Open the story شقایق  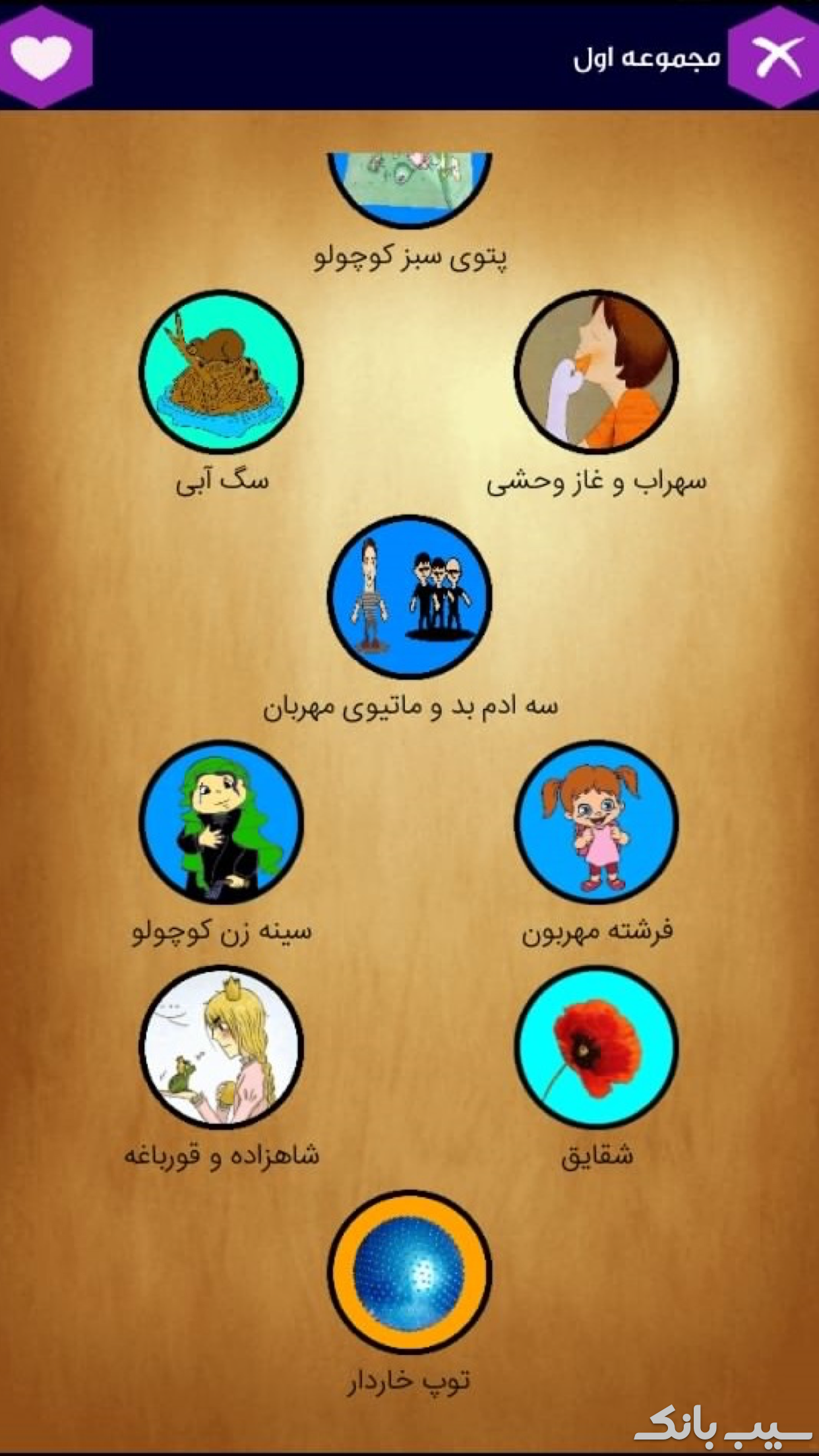(596, 1047)
